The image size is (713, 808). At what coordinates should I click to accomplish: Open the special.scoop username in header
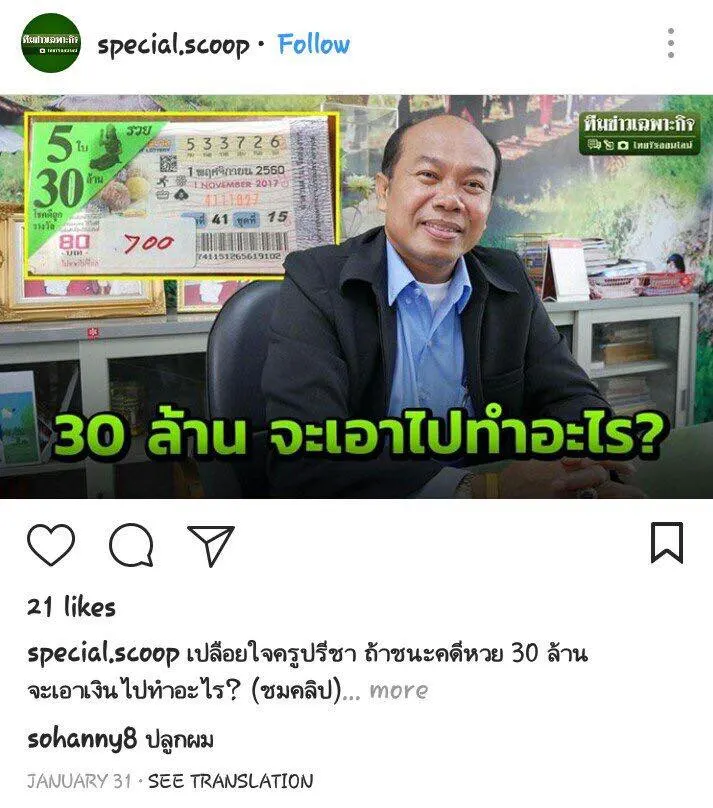pyautogui.click(x=172, y=46)
